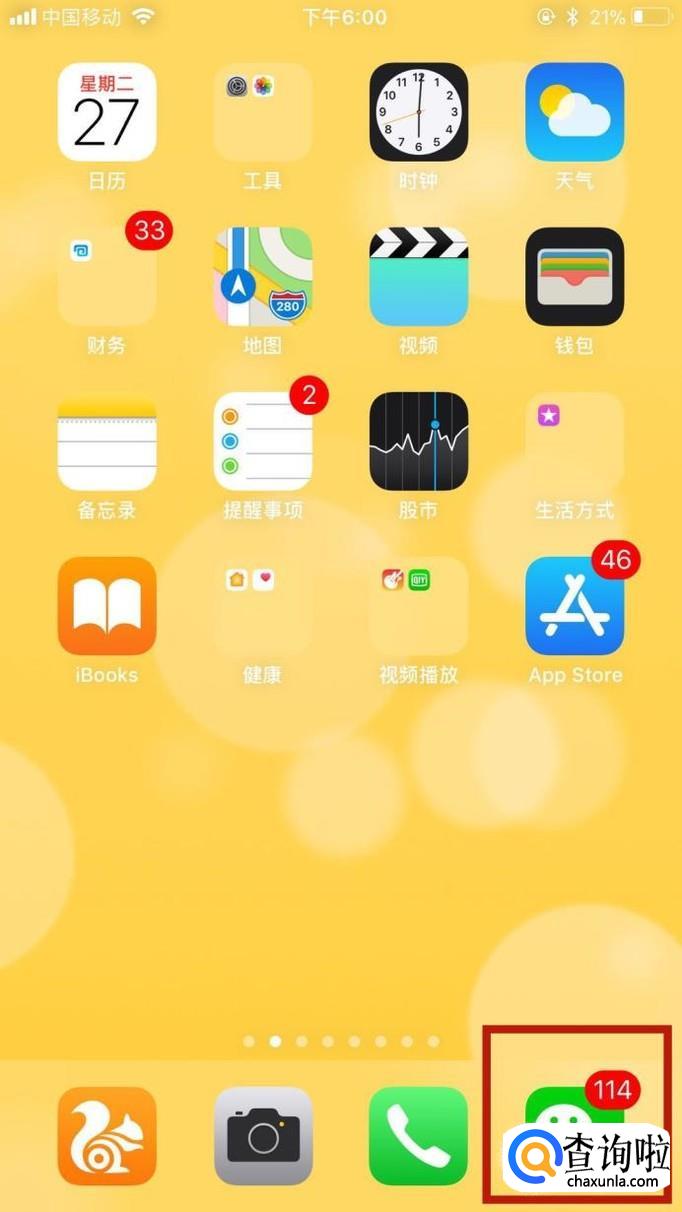This screenshot has width=682, height=1212.
Task: Launch the 地图 maps app
Action: [263, 277]
